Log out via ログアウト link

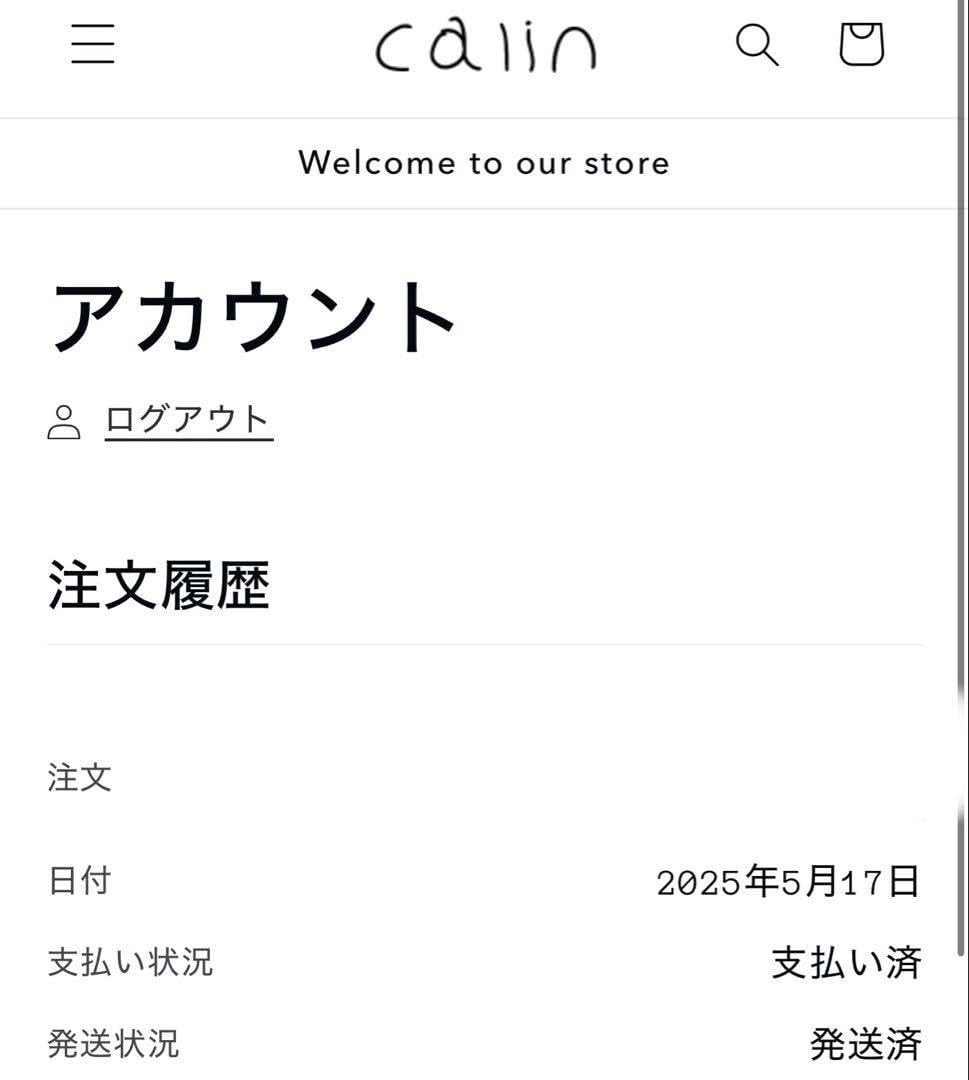point(188,420)
